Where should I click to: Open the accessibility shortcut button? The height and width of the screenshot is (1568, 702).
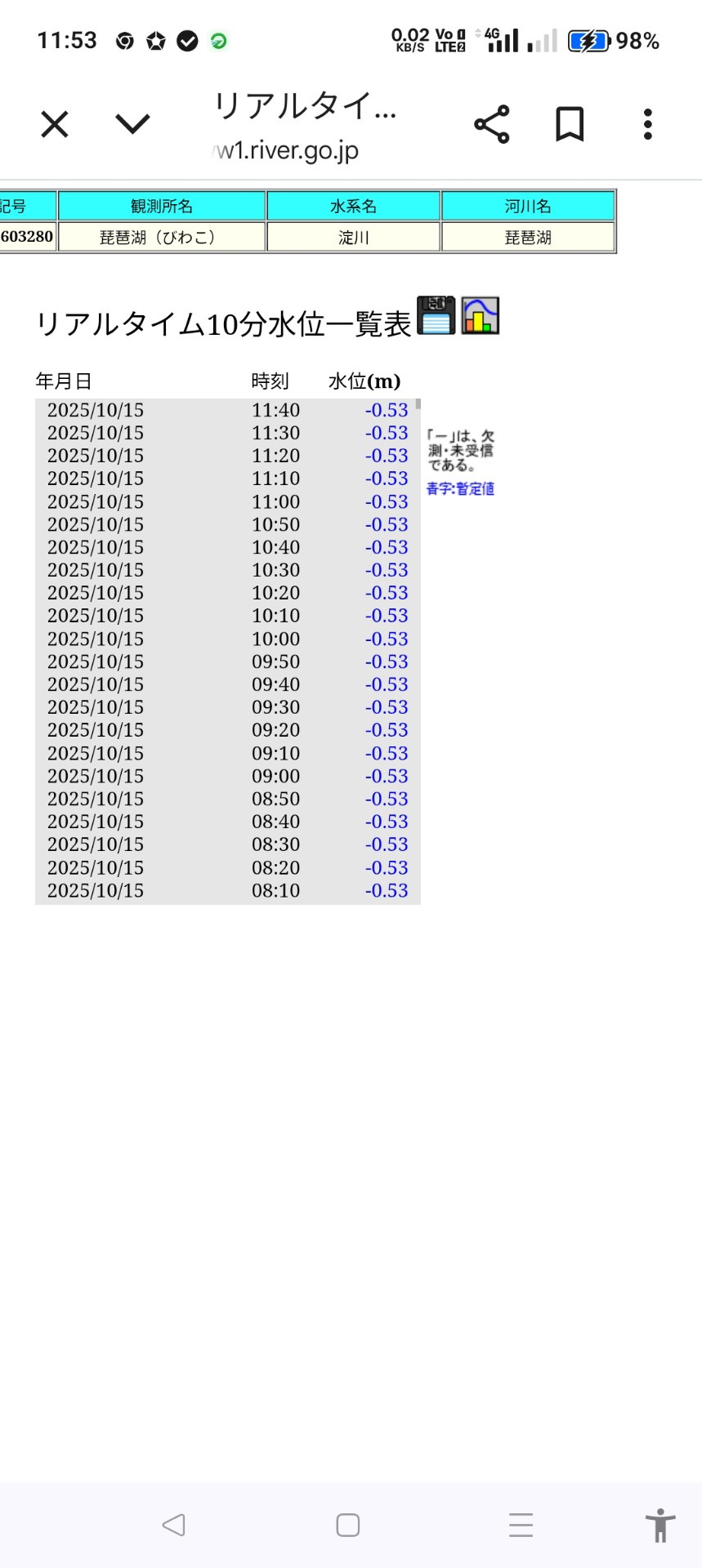click(660, 1525)
